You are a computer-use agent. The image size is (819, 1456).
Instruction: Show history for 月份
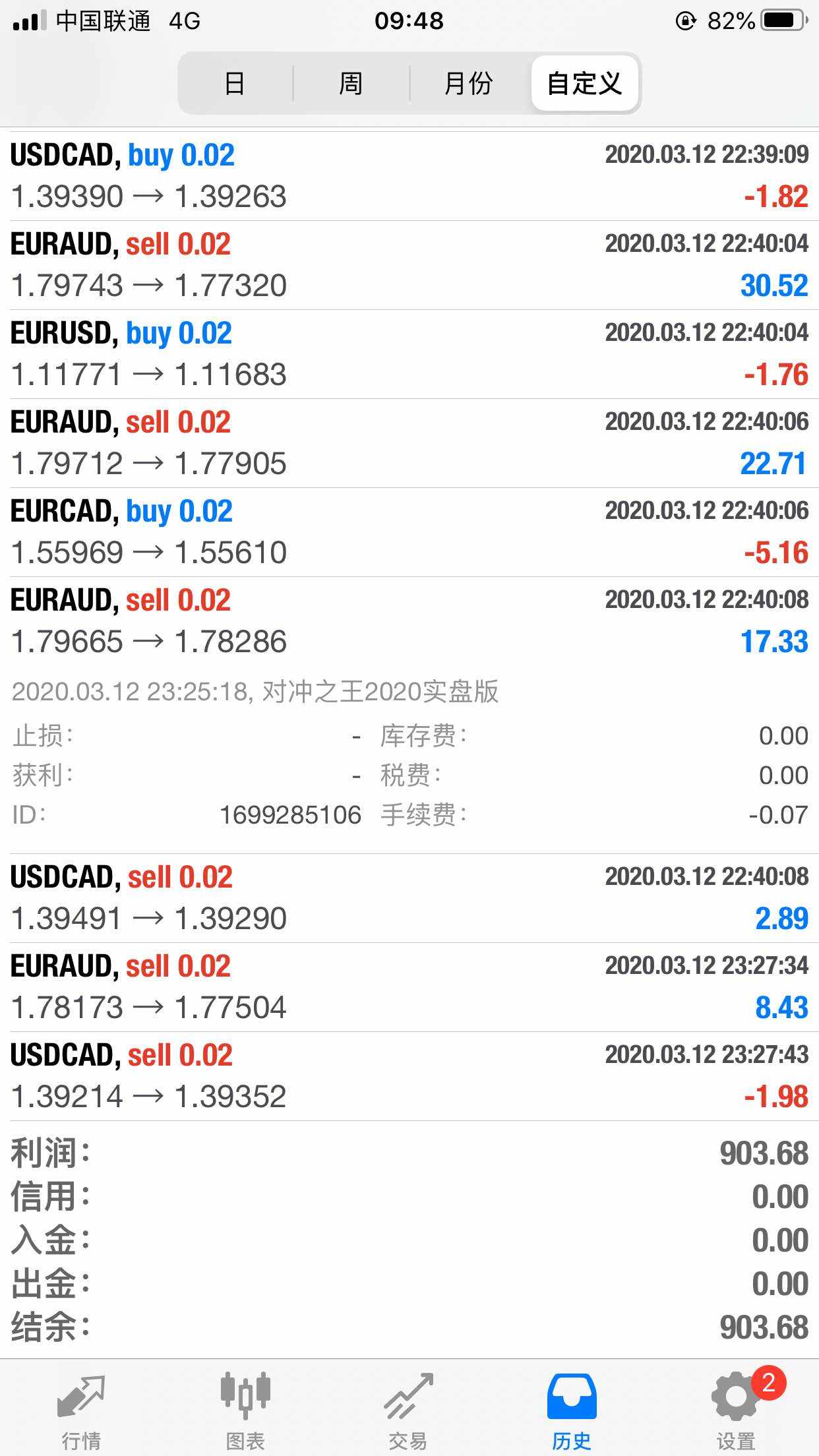click(x=468, y=84)
